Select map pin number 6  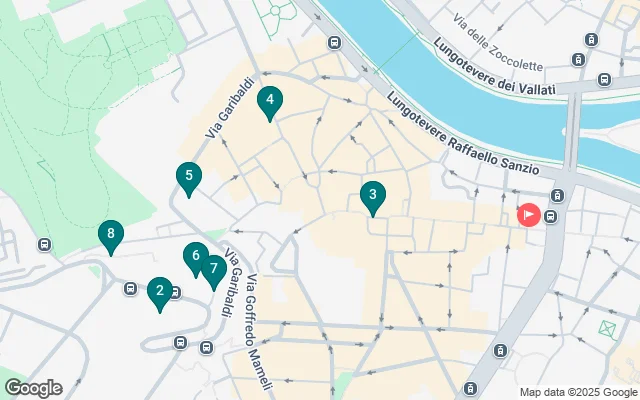[x=196, y=258]
